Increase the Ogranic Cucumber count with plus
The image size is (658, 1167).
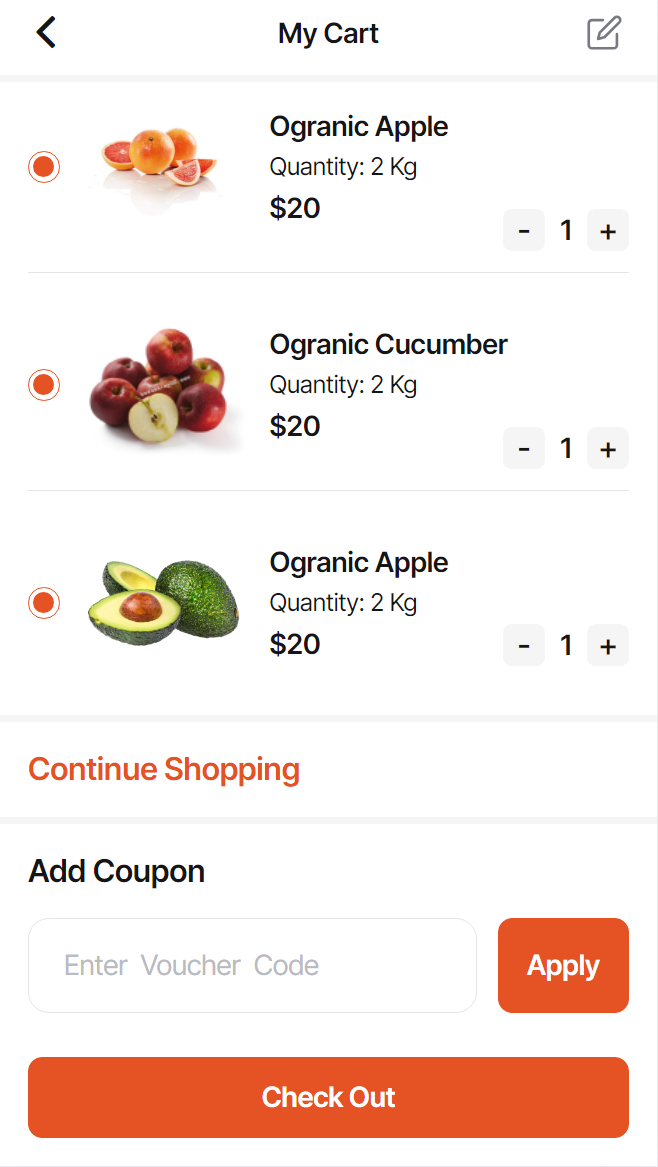coord(608,448)
